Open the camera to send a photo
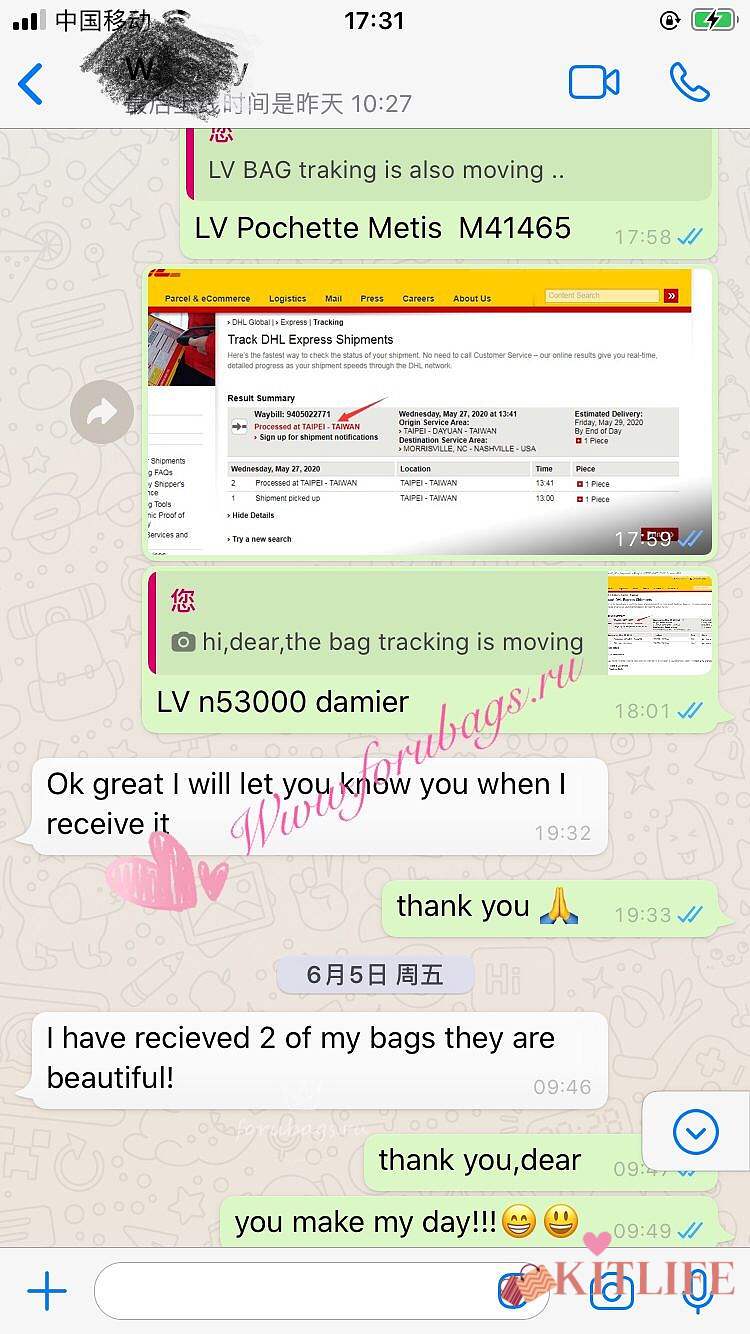This screenshot has width=750, height=1334. pyautogui.click(x=611, y=1292)
